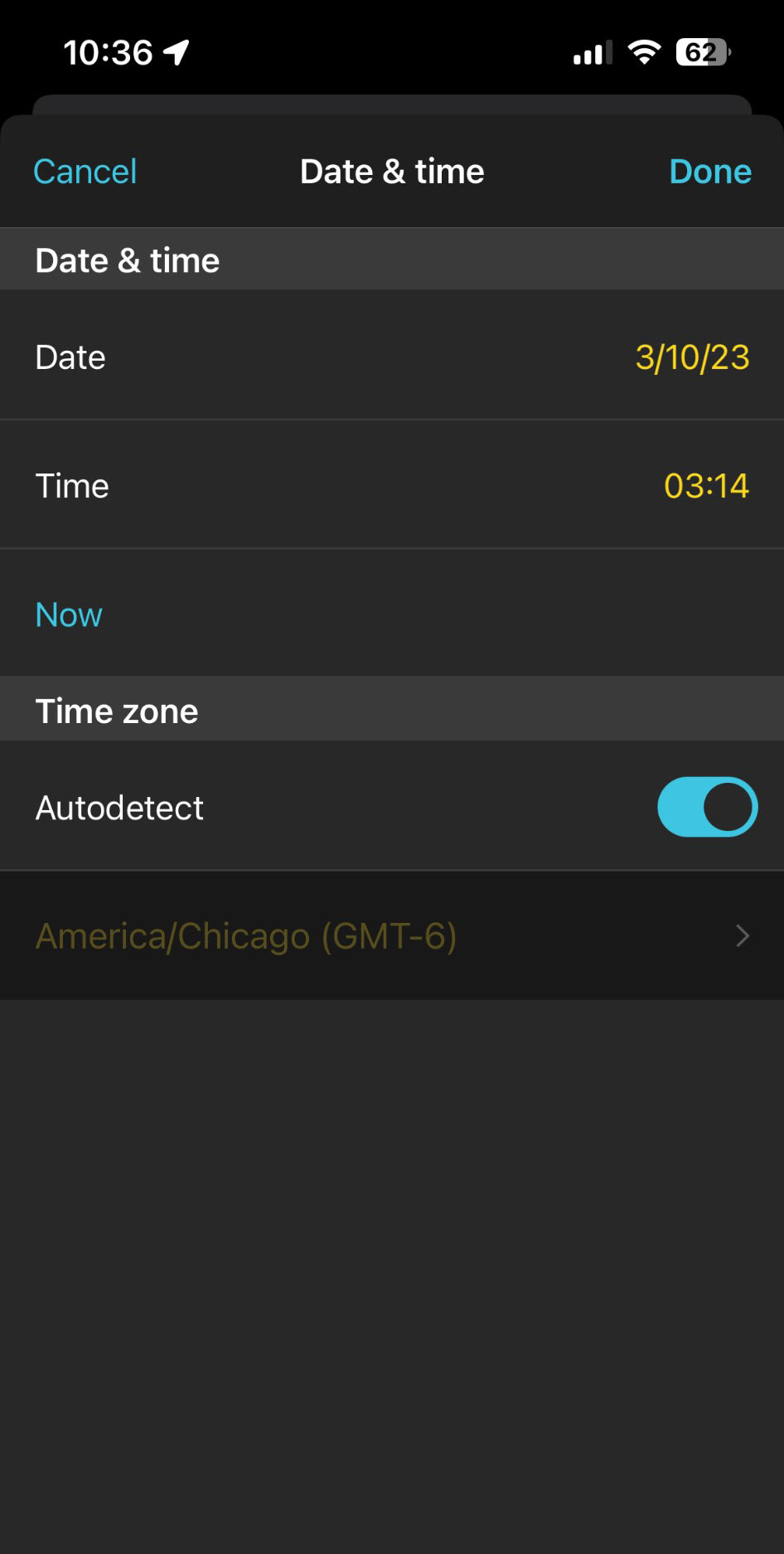Edit the time 03:14
Image resolution: width=784 pixels, height=1554 pixels.
point(705,486)
